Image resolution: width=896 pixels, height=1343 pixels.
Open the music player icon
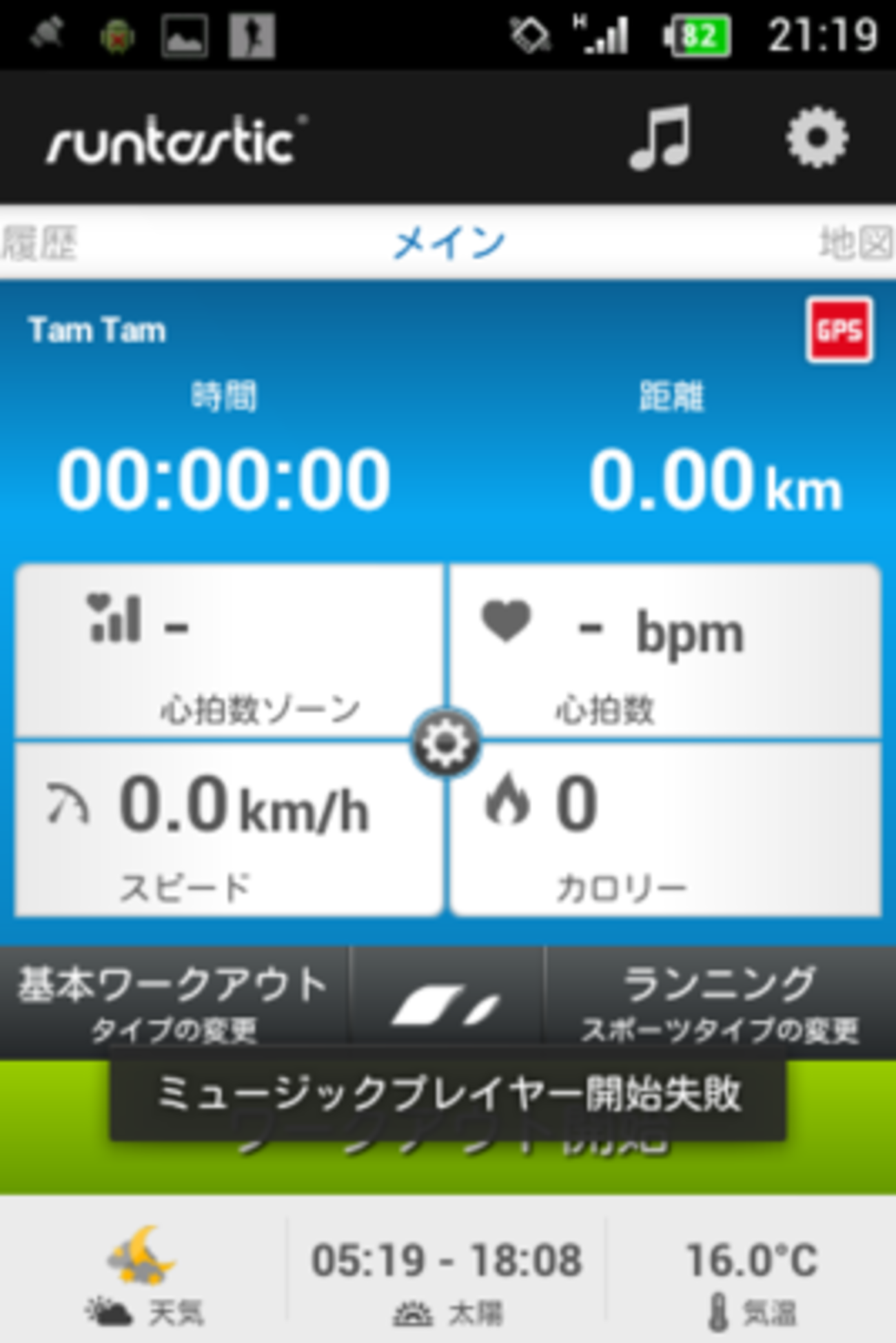click(x=660, y=138)
